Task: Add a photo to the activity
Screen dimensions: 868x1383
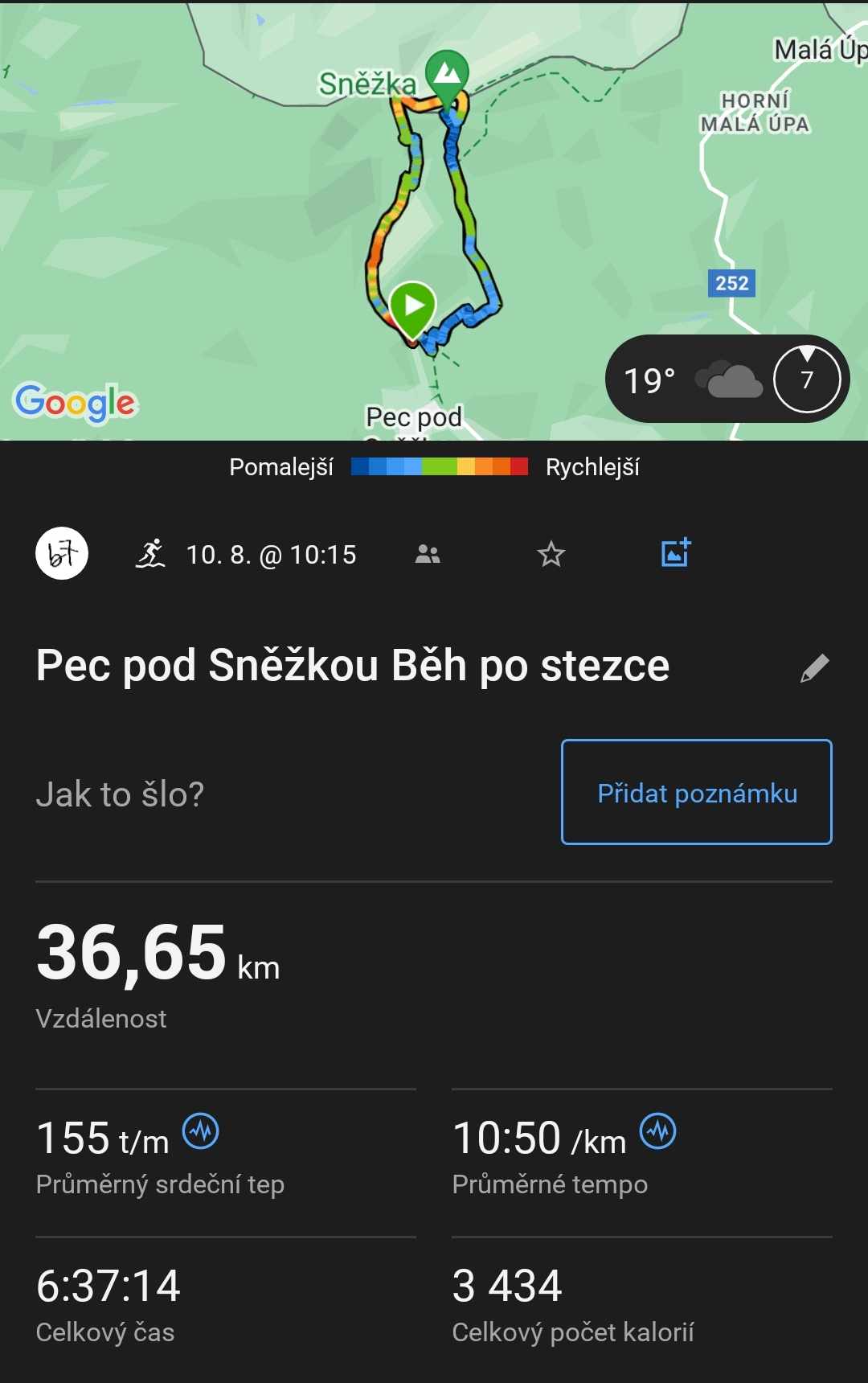Action: (676, 553)
